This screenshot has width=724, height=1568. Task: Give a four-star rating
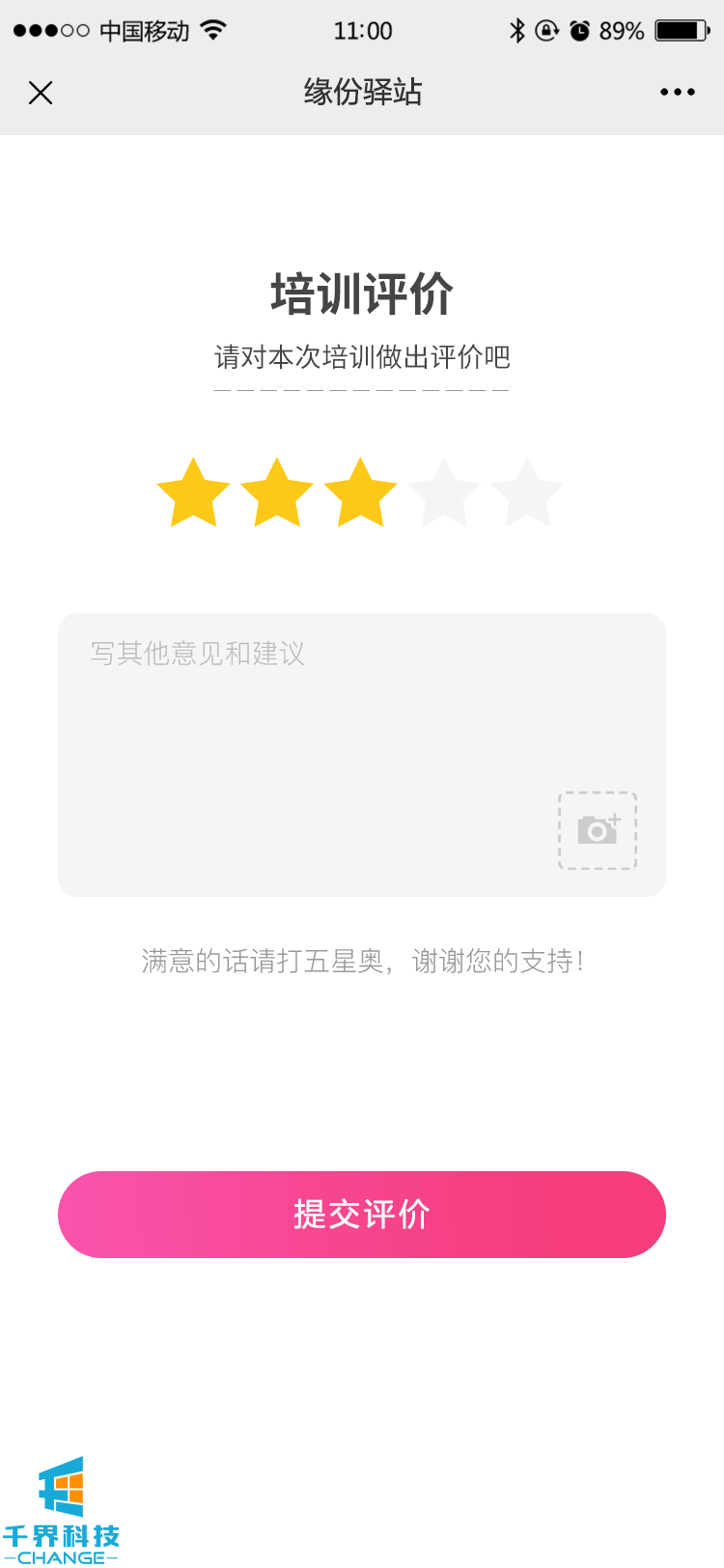tap(444, 493)
